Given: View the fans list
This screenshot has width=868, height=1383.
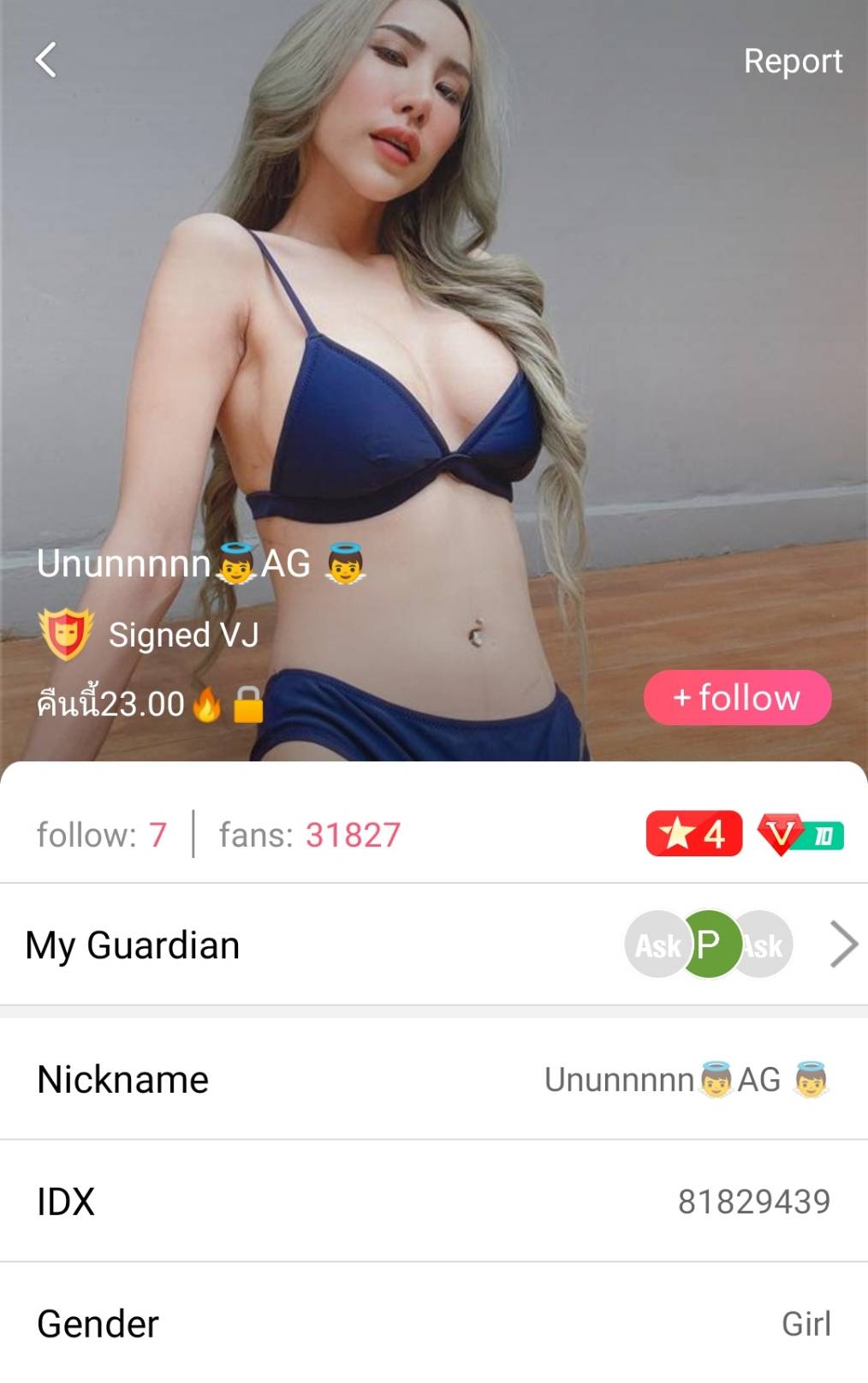Looking at the screenshot, I should 310,835.
